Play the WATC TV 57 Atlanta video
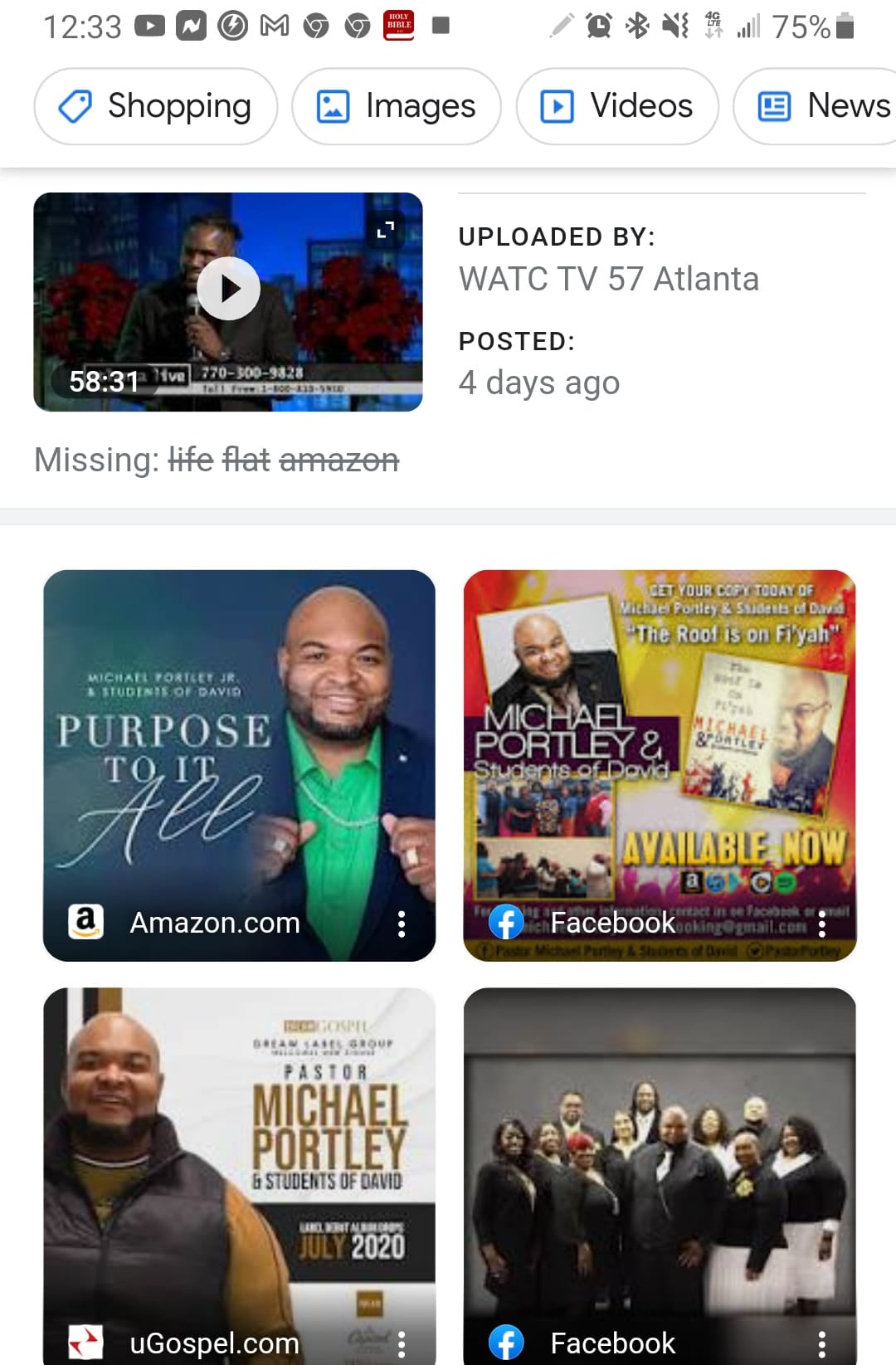 pyautogui.click(x=228, y=289)
